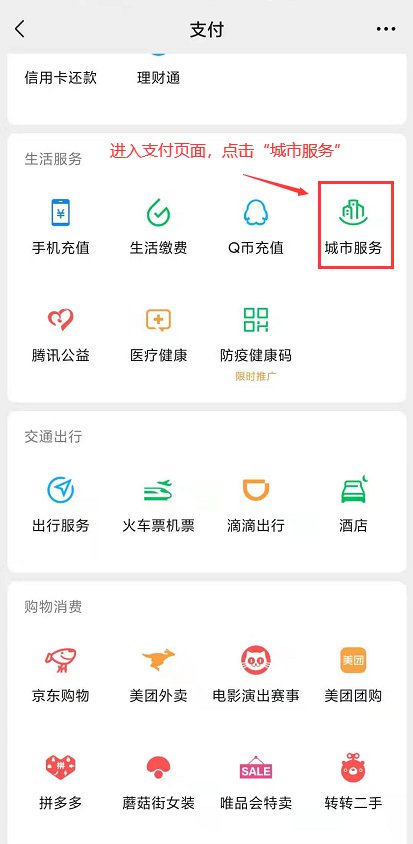
Task: Open 酒店 booking
Action: point(353,505)
